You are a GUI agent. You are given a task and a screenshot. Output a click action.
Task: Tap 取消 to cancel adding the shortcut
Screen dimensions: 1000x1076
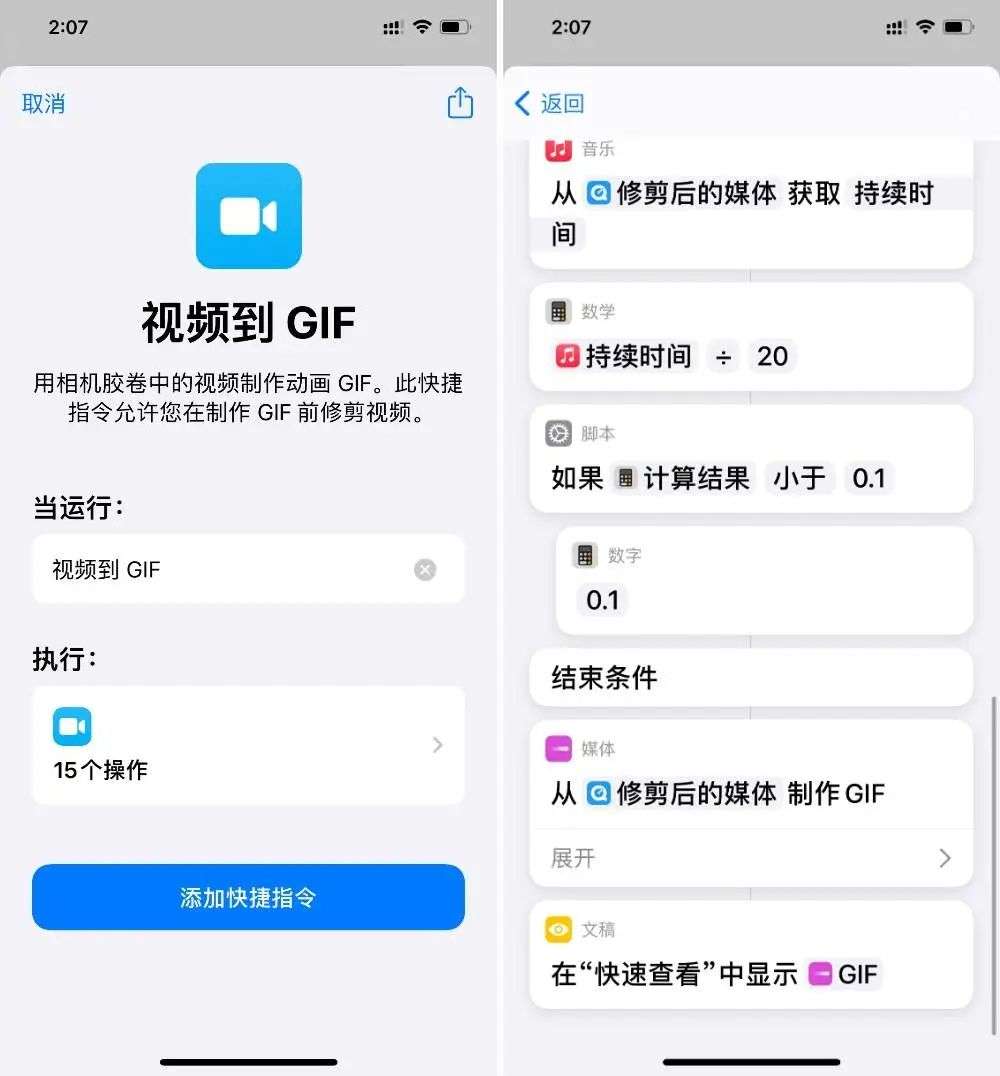pos(44,103)
